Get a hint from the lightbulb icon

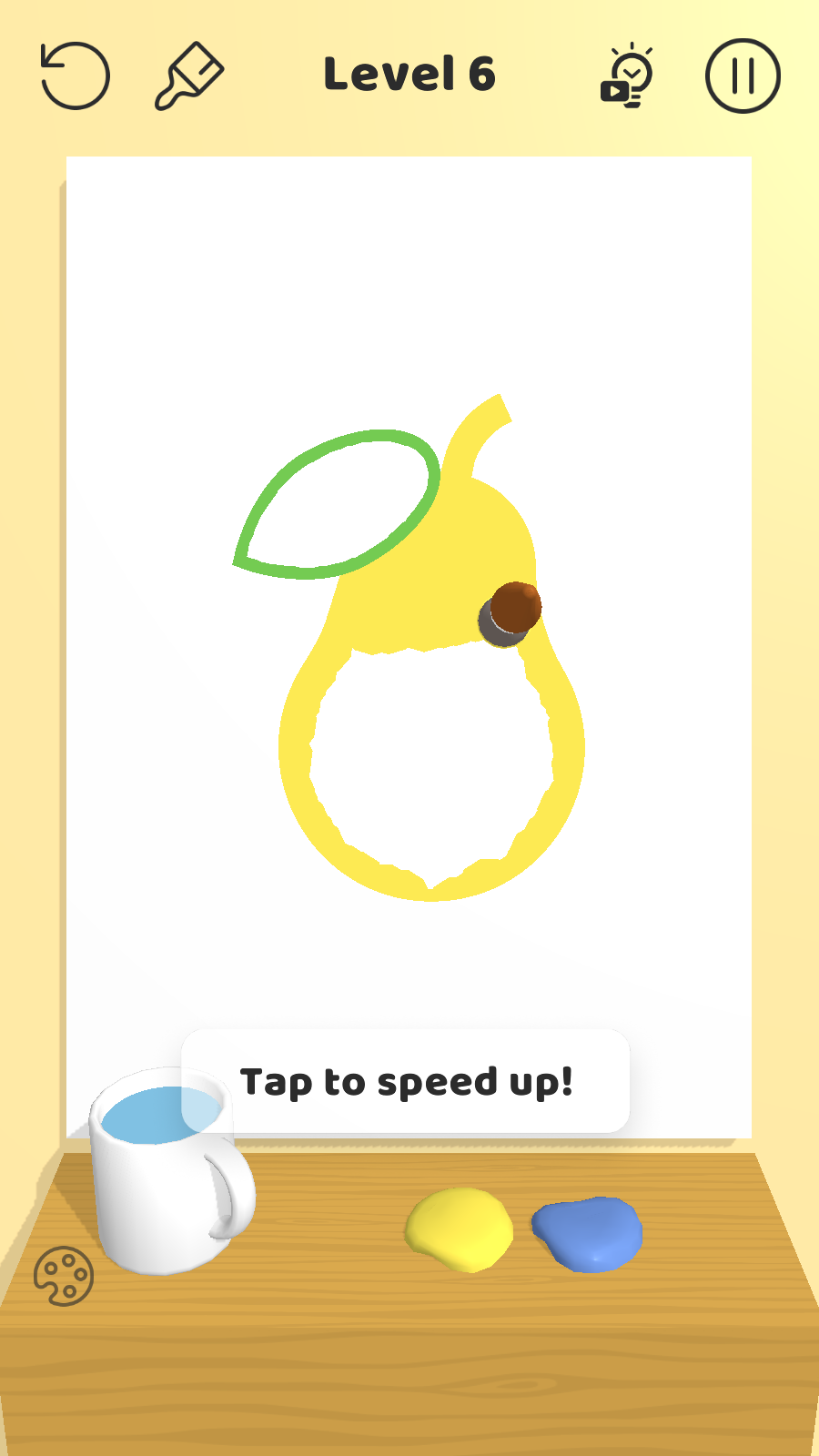627,76
